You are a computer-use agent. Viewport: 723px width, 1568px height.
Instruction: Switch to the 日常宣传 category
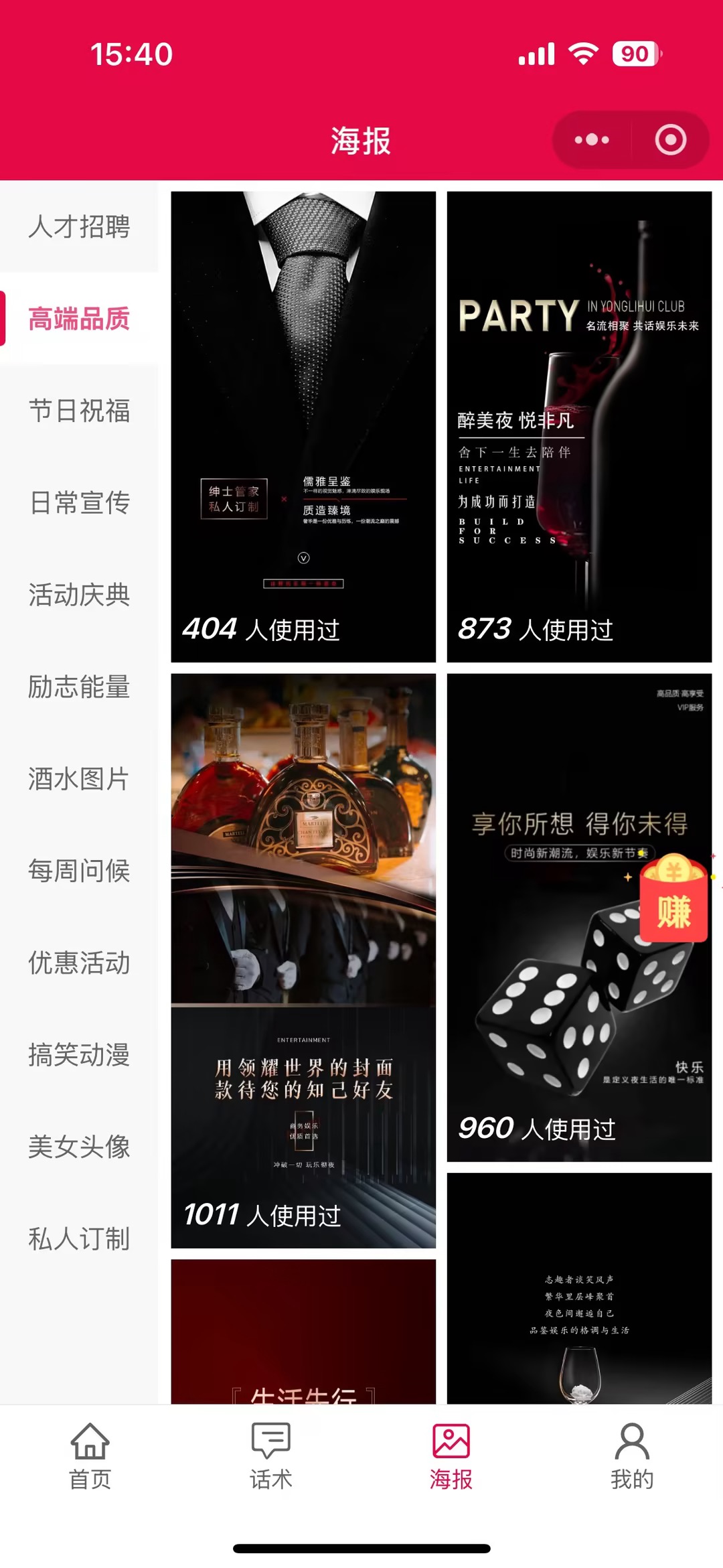pyautogui.click(x=79, y=502)
